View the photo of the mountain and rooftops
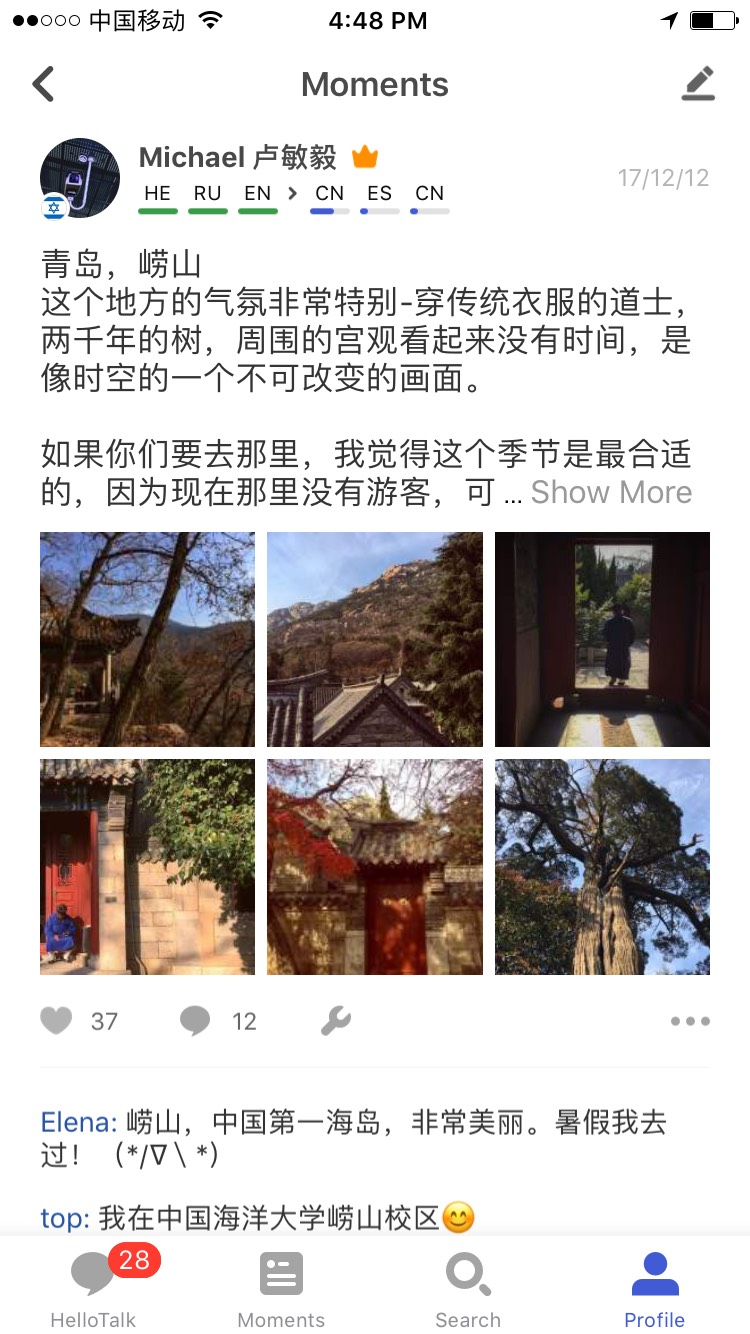This screenshot has height=1334, width=750. pyautogui.click(x=375, y=639)
